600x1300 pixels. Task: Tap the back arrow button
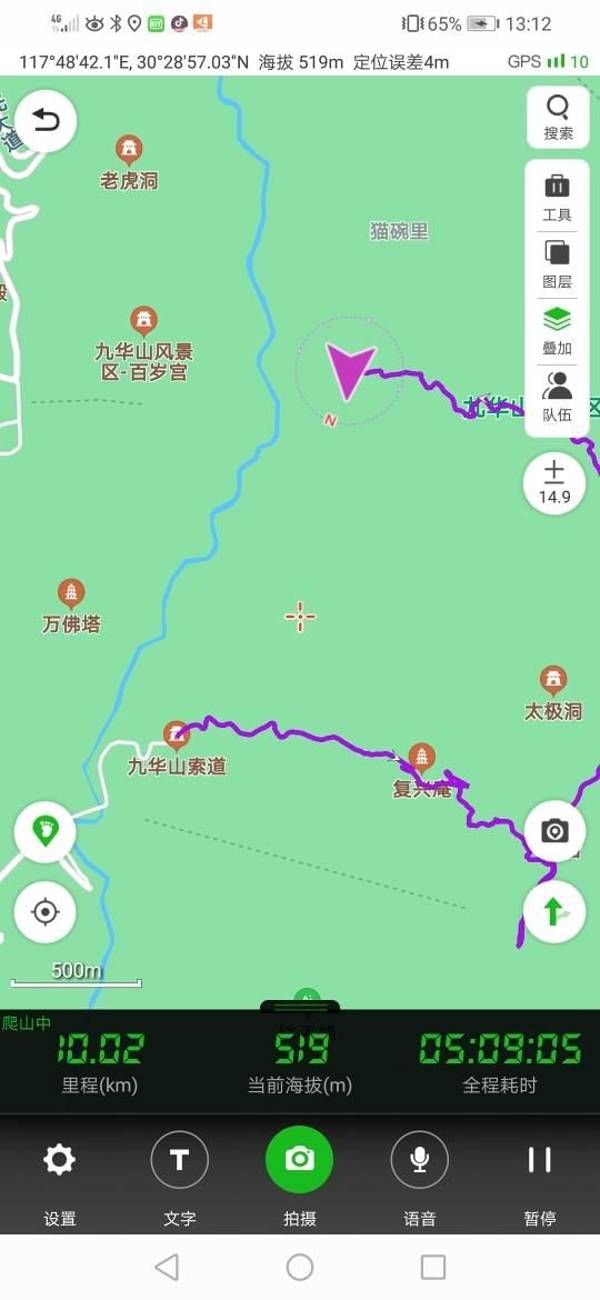pos(45,122)
